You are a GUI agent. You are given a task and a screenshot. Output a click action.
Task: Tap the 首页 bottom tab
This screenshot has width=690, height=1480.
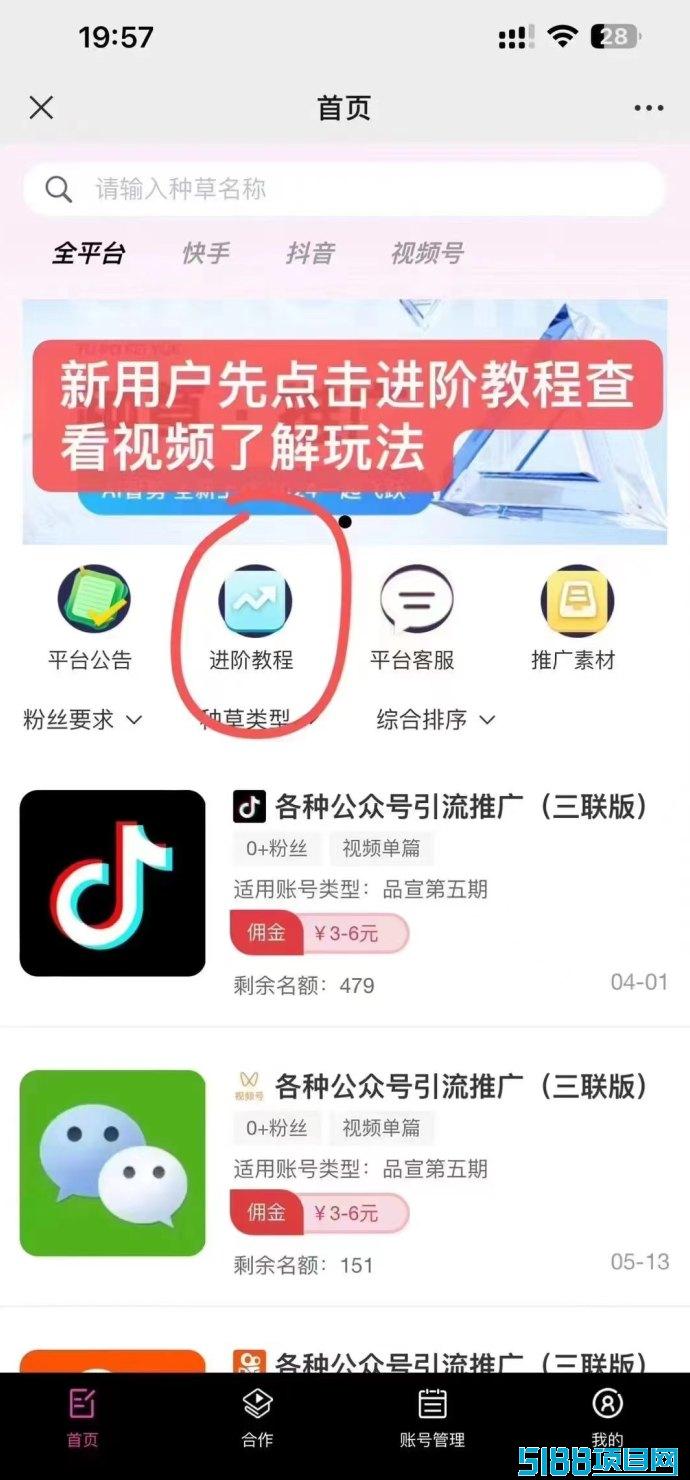click(82, 1418)
